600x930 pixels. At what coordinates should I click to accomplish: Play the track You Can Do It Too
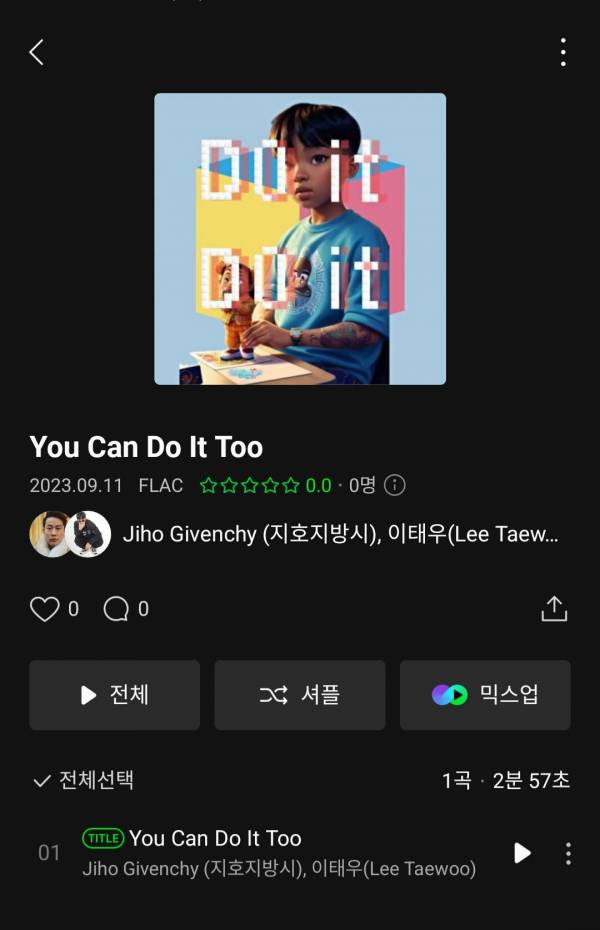click(x=522, y=853)
